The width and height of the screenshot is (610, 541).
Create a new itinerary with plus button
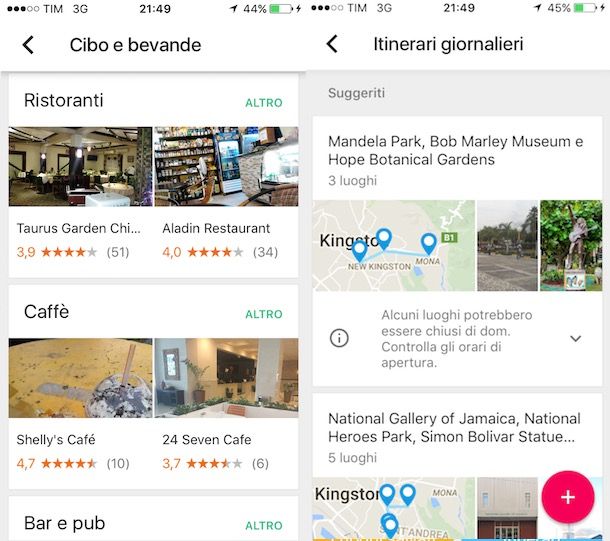point(568,497)
